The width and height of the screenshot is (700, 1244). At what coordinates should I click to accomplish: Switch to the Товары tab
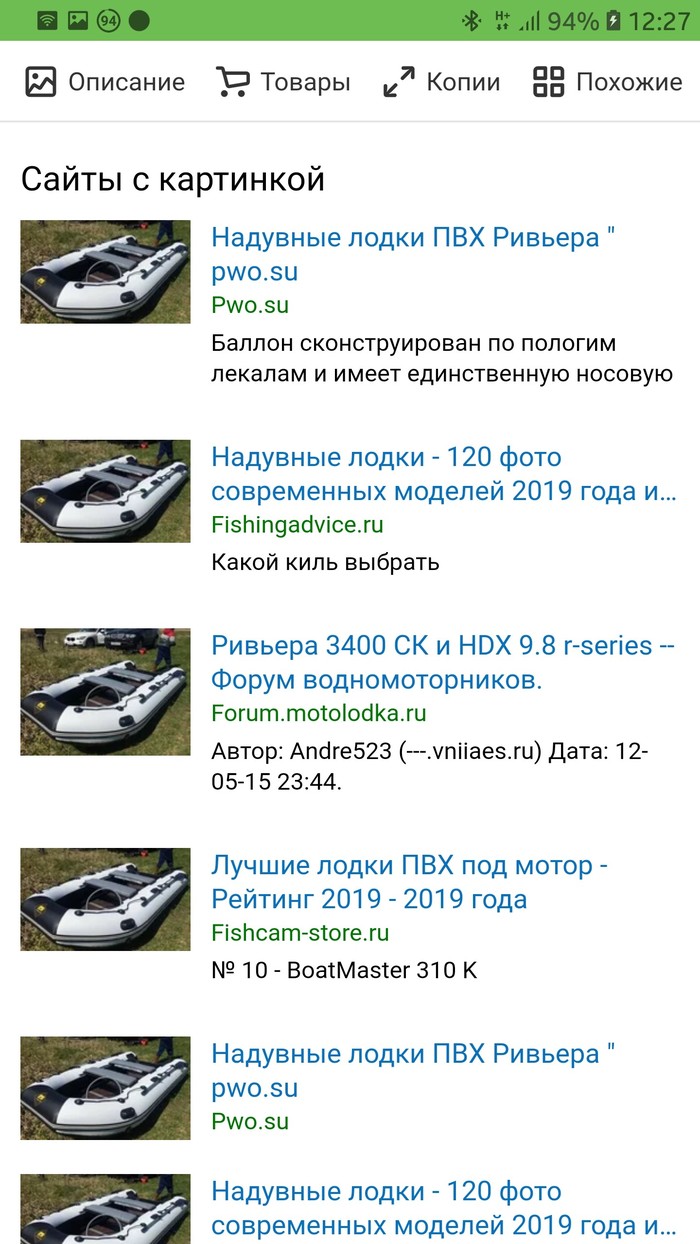283,82
